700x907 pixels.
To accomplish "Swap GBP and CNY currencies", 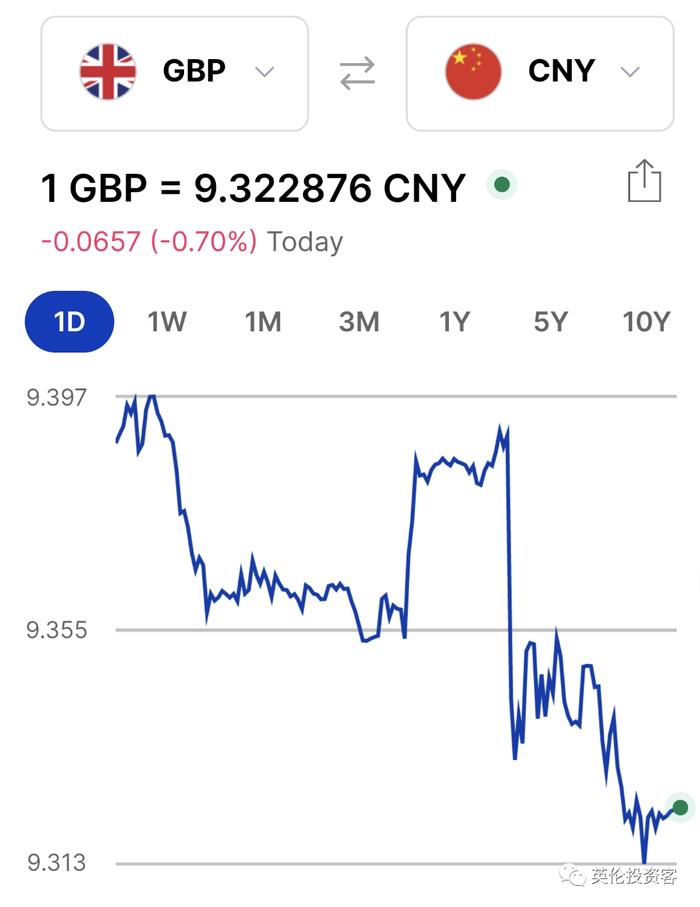I will pos(357,73).
